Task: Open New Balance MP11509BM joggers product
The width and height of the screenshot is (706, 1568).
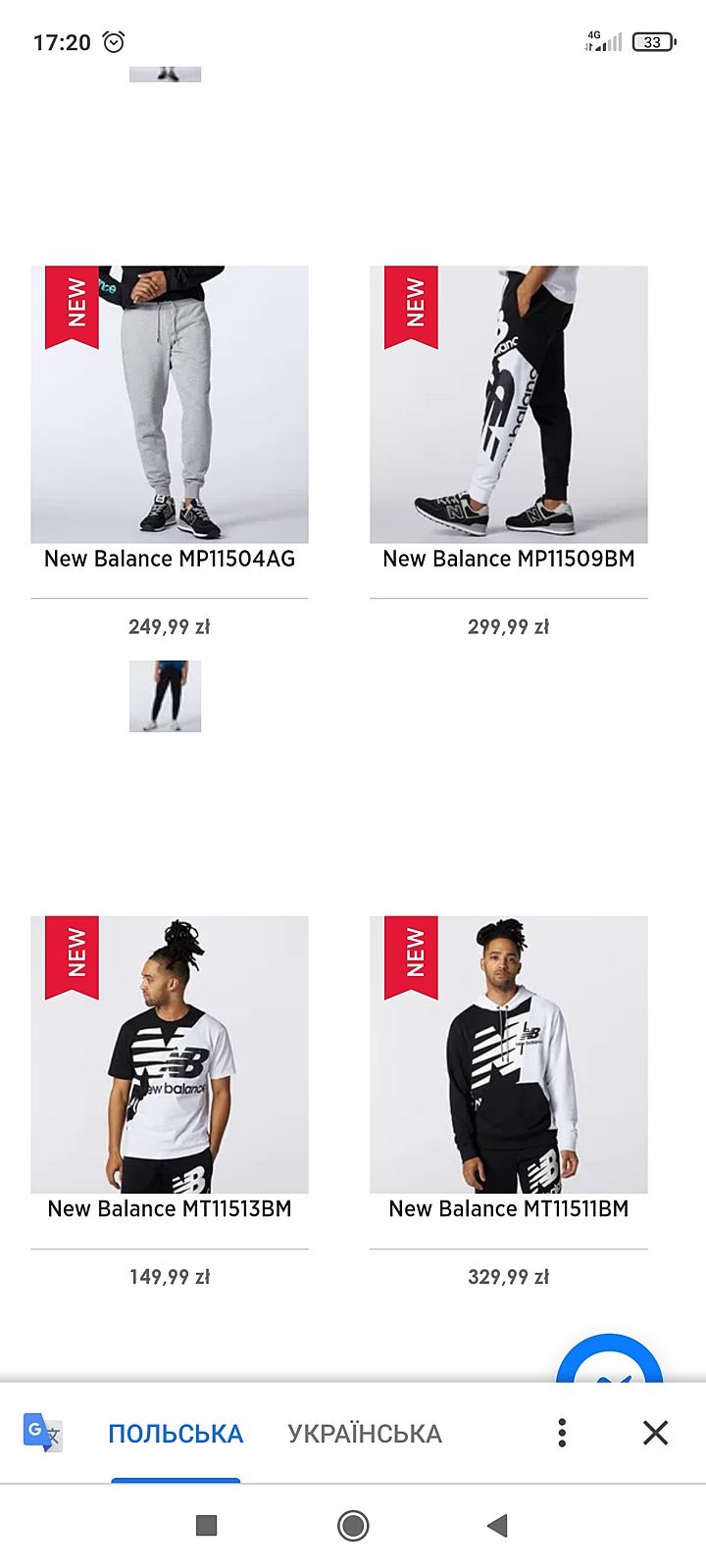Action: [508, 405]
